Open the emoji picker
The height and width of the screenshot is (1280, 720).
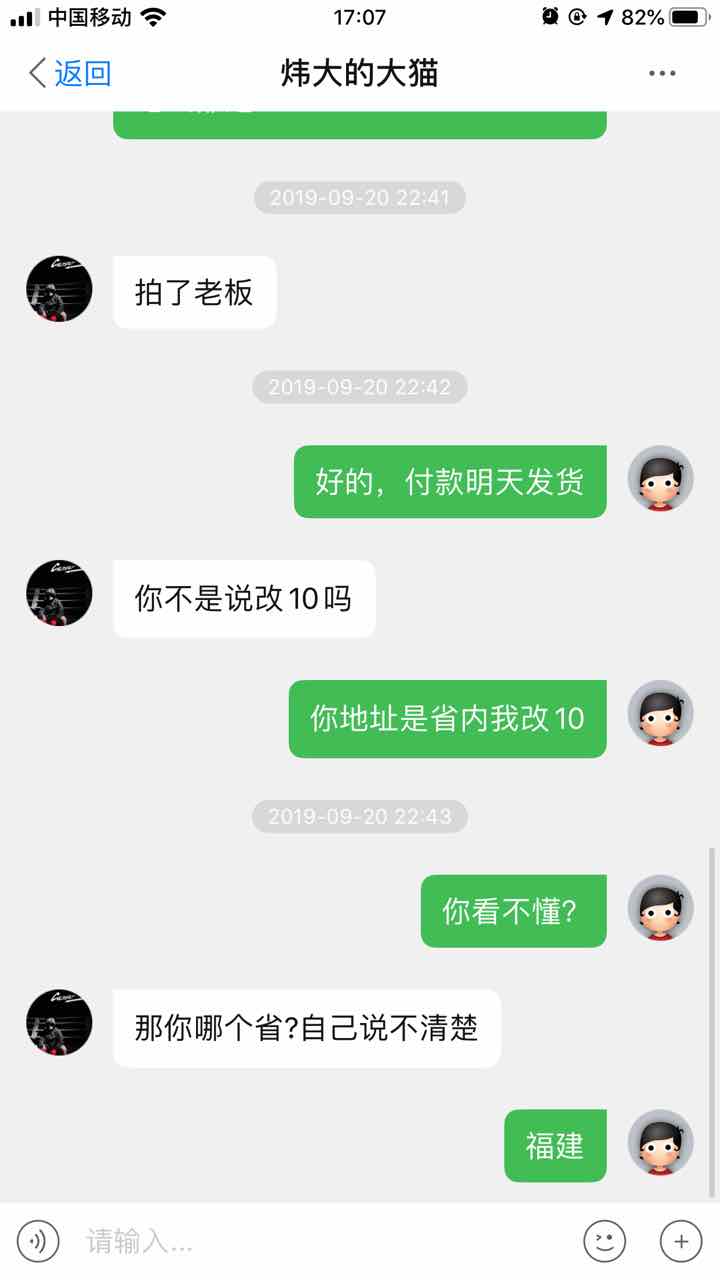[604, 1241]
